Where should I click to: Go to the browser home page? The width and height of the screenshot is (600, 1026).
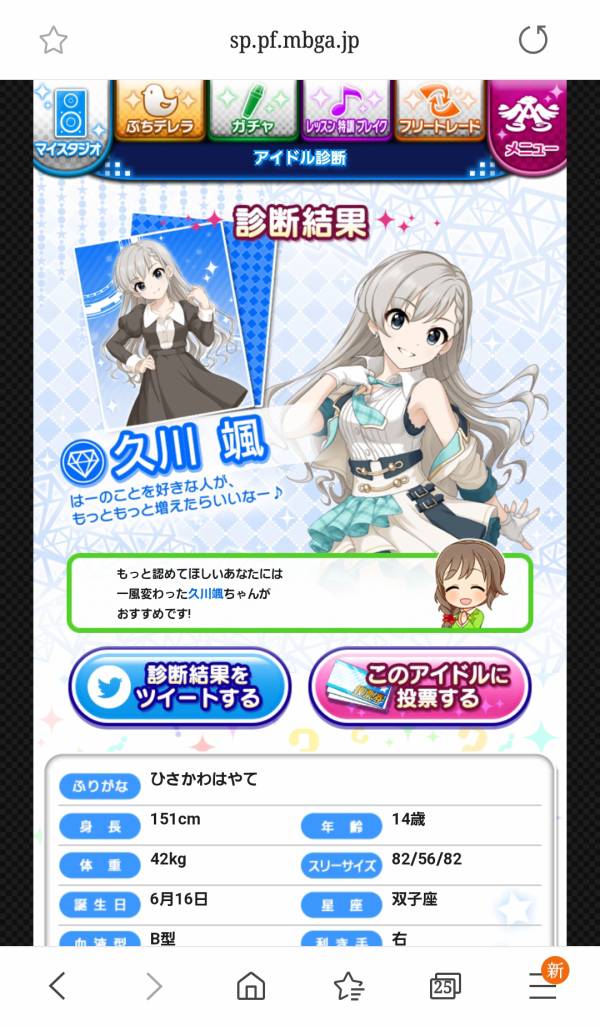[251, 986]
